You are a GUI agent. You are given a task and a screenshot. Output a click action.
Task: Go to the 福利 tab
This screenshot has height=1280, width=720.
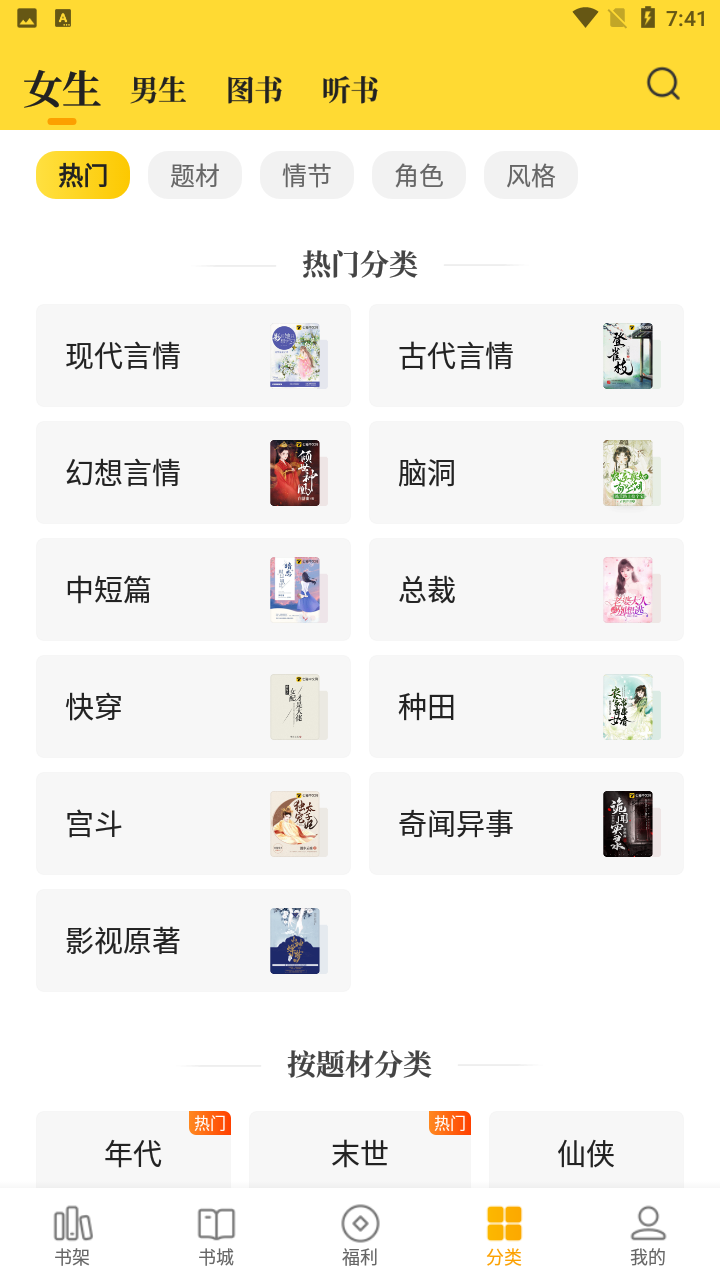pyautogui.click(x=360, y=1236)
